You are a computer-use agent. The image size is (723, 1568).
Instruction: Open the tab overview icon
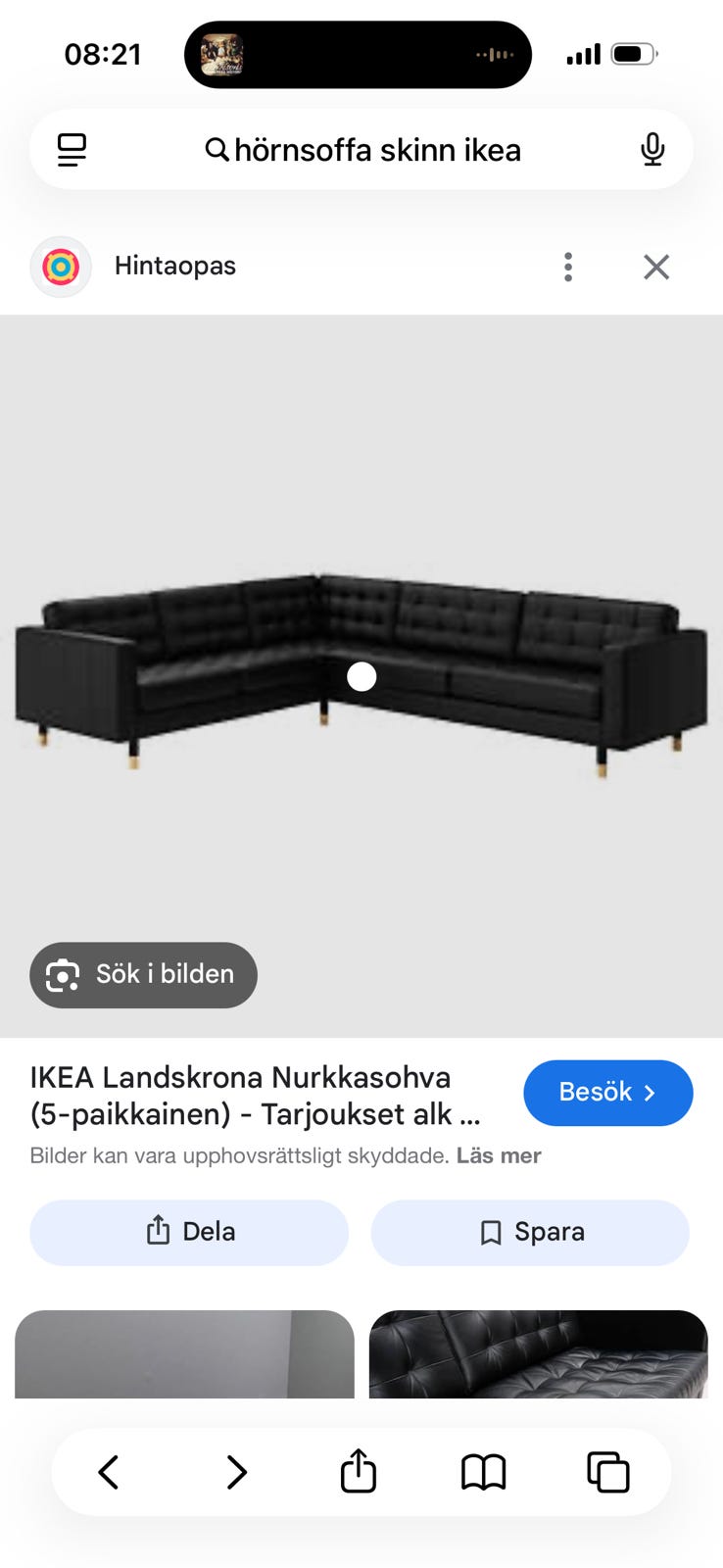pyautogui.click(x=608, y=1471)
